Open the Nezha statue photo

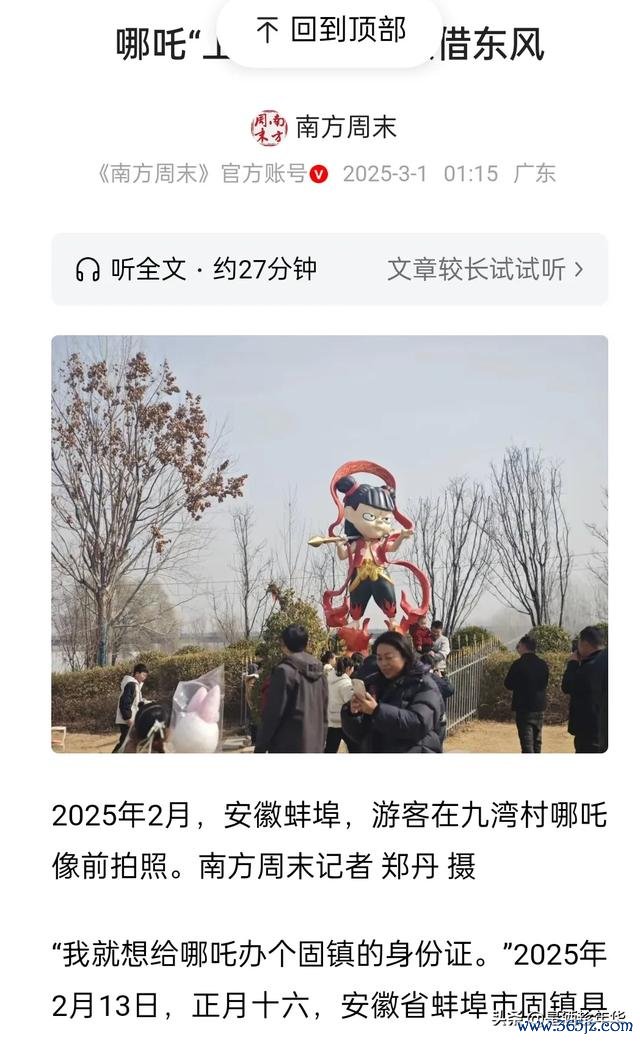pos(329,543)
